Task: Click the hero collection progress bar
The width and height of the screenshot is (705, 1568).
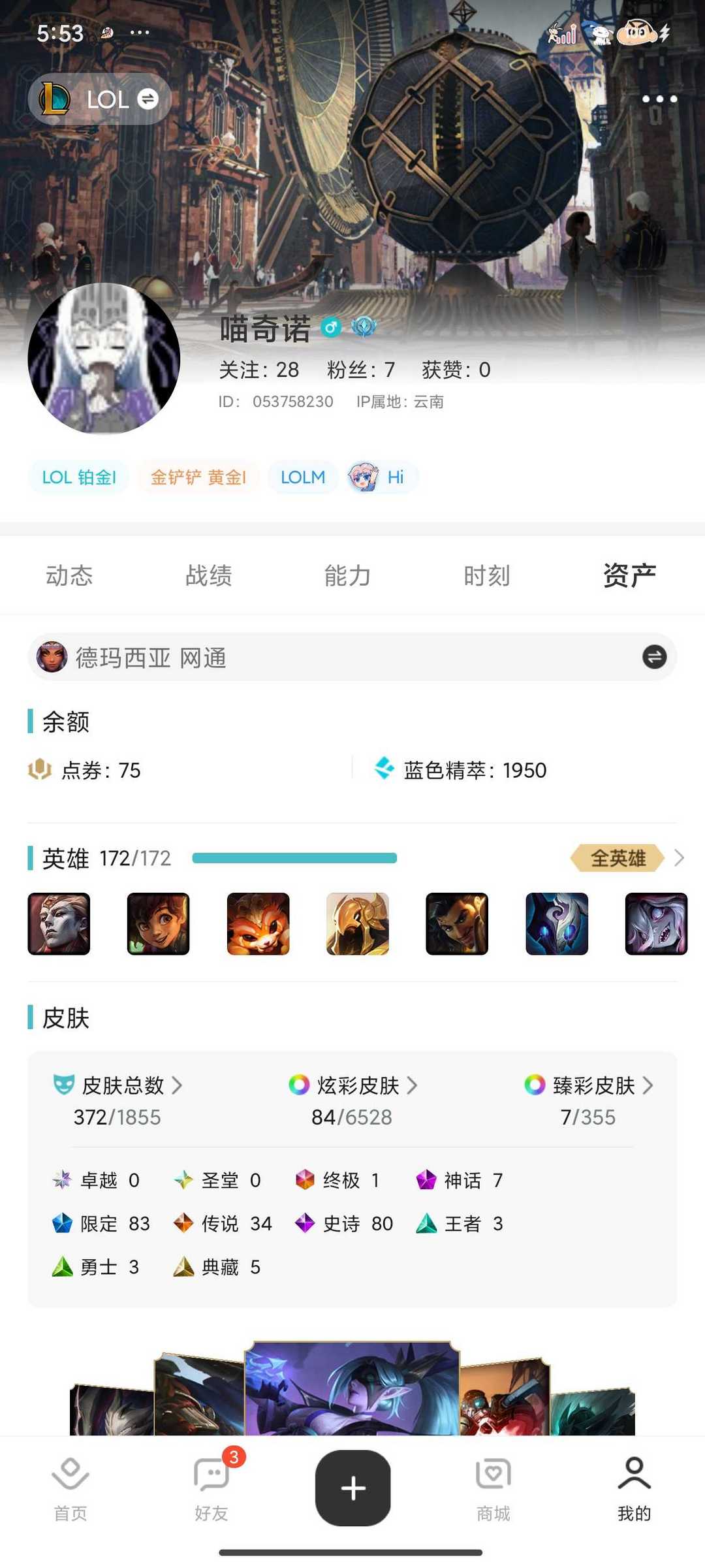Action: coord(295,857)
